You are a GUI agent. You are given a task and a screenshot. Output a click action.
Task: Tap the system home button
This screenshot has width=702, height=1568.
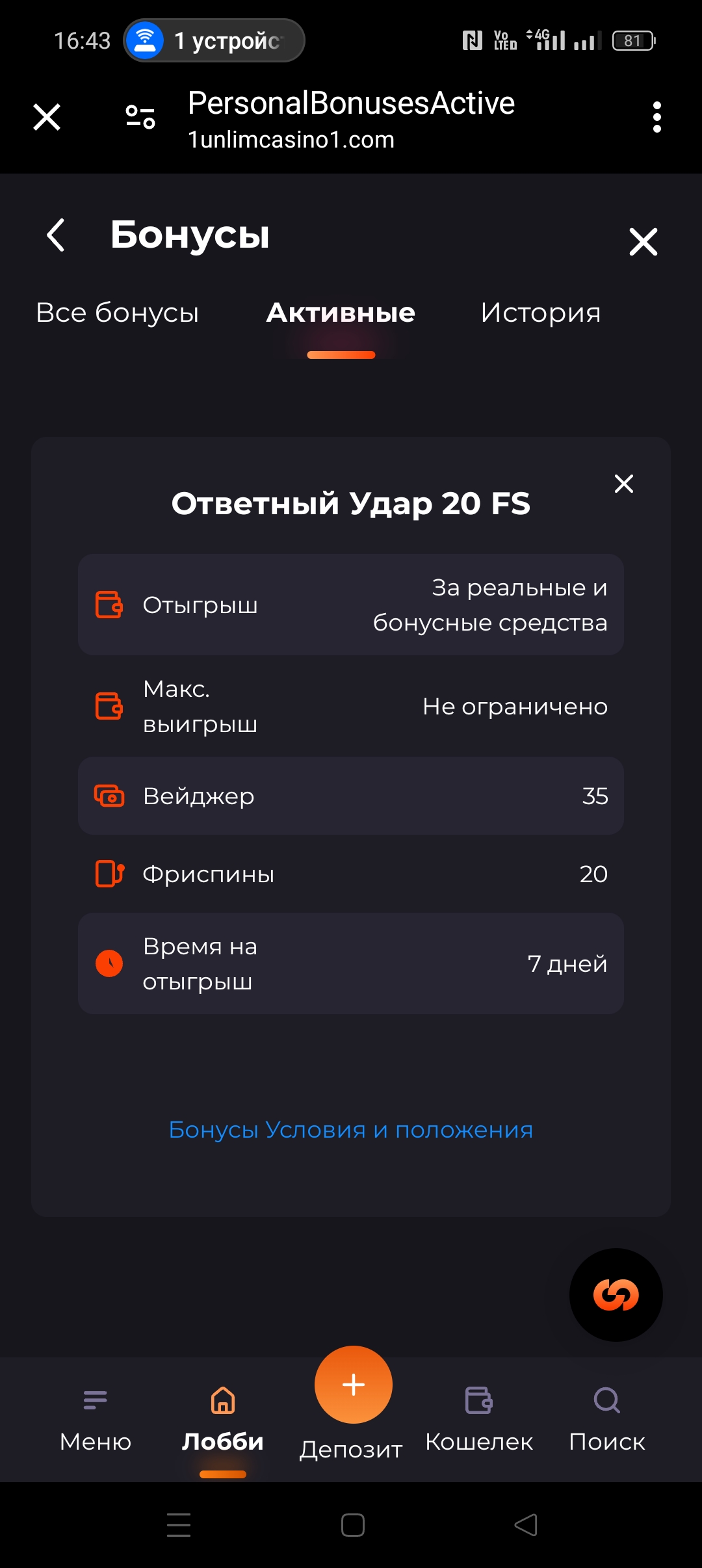[x=352, y=1525]
